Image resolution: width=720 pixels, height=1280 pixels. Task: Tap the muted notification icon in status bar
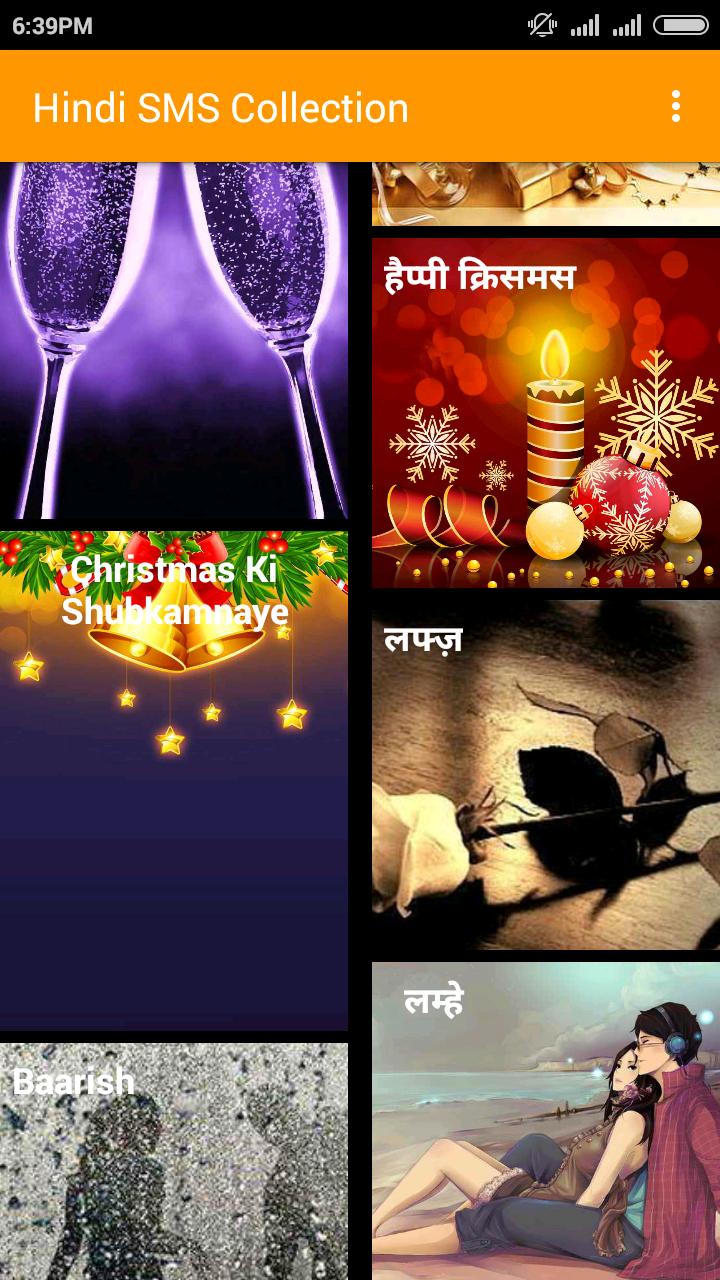pyautogui.click(x=540, y=25)
